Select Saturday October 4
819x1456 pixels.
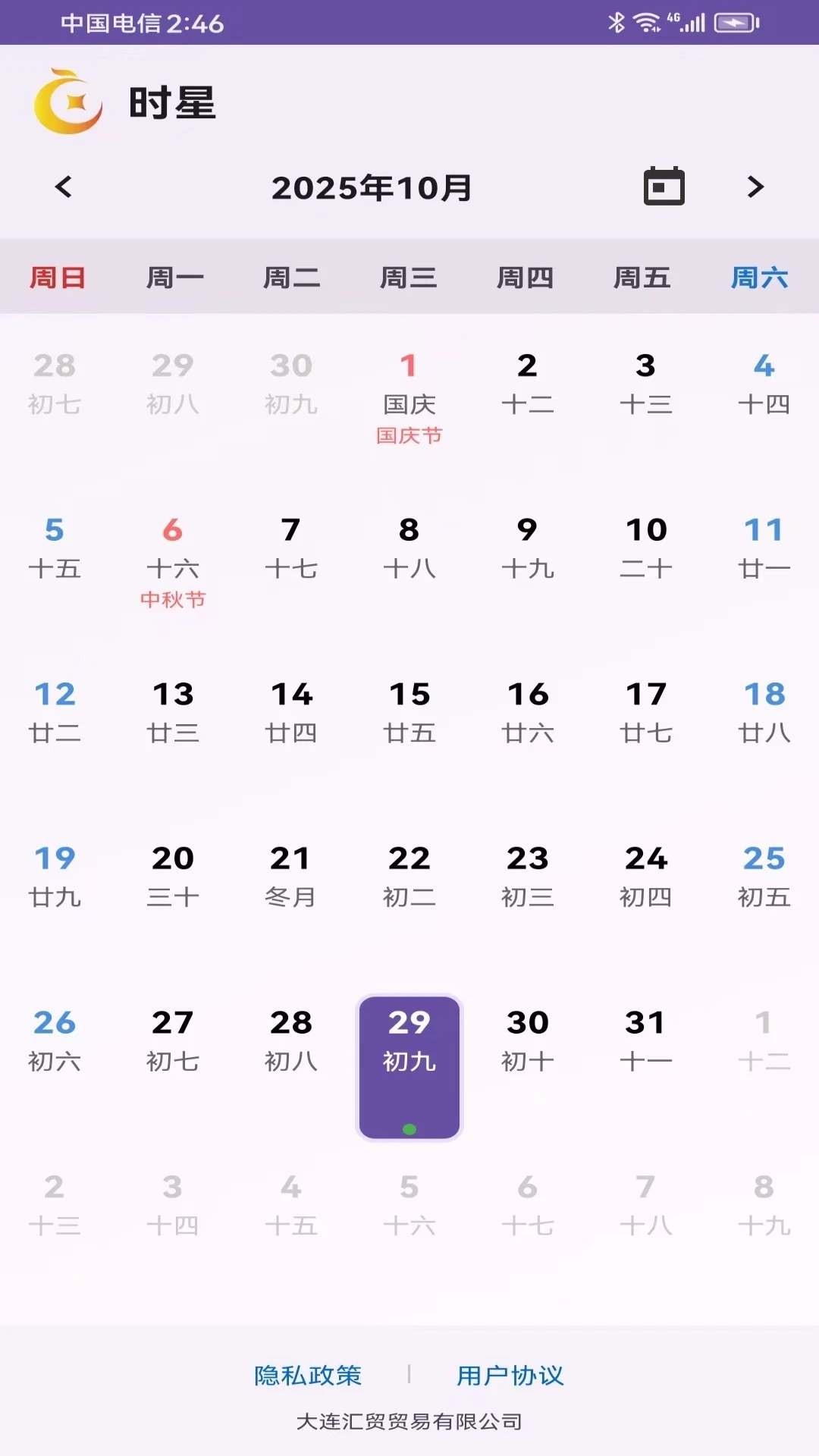764,383
